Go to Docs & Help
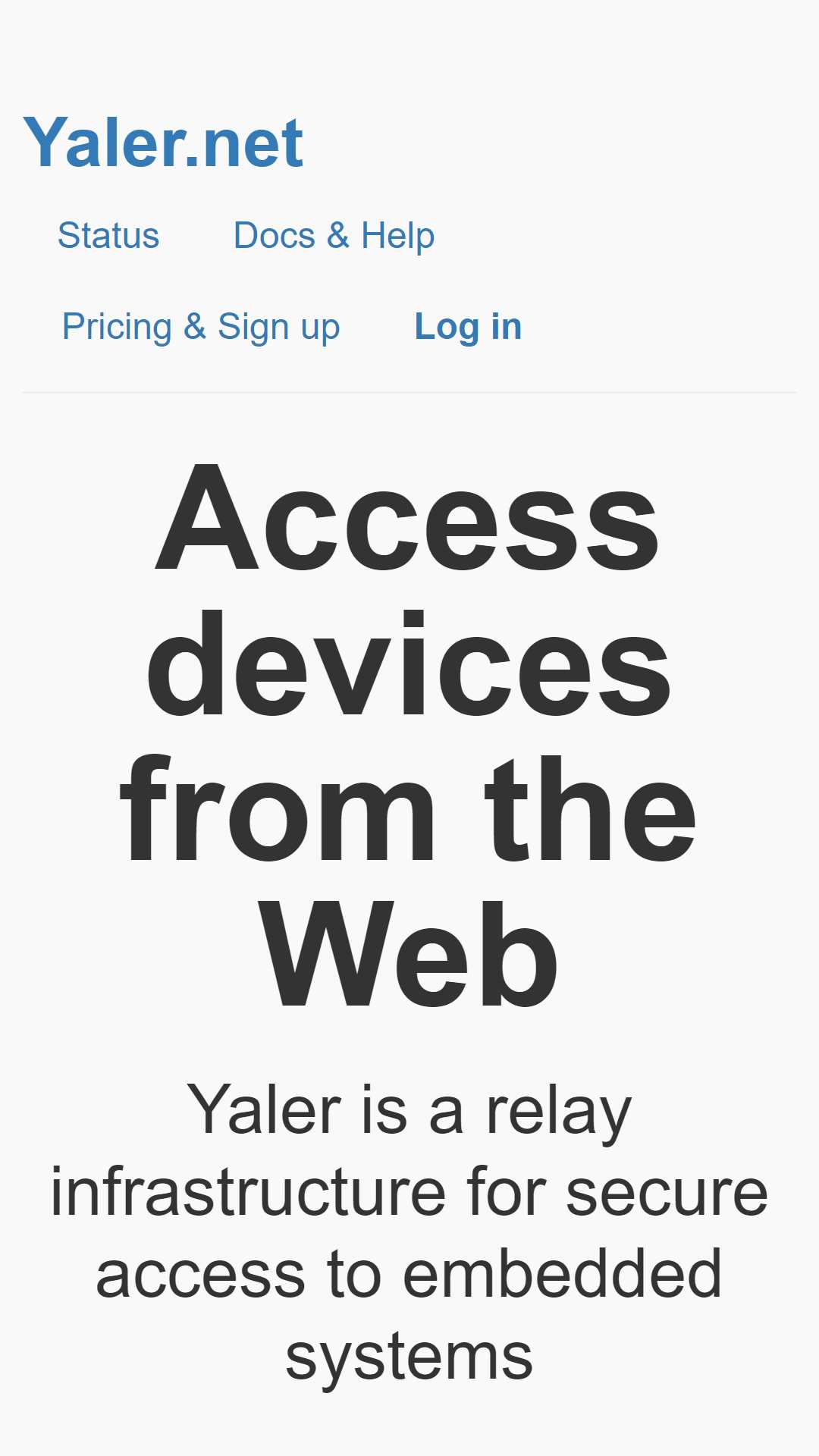The image size is (819, 1456). click(x=334, y=236)
